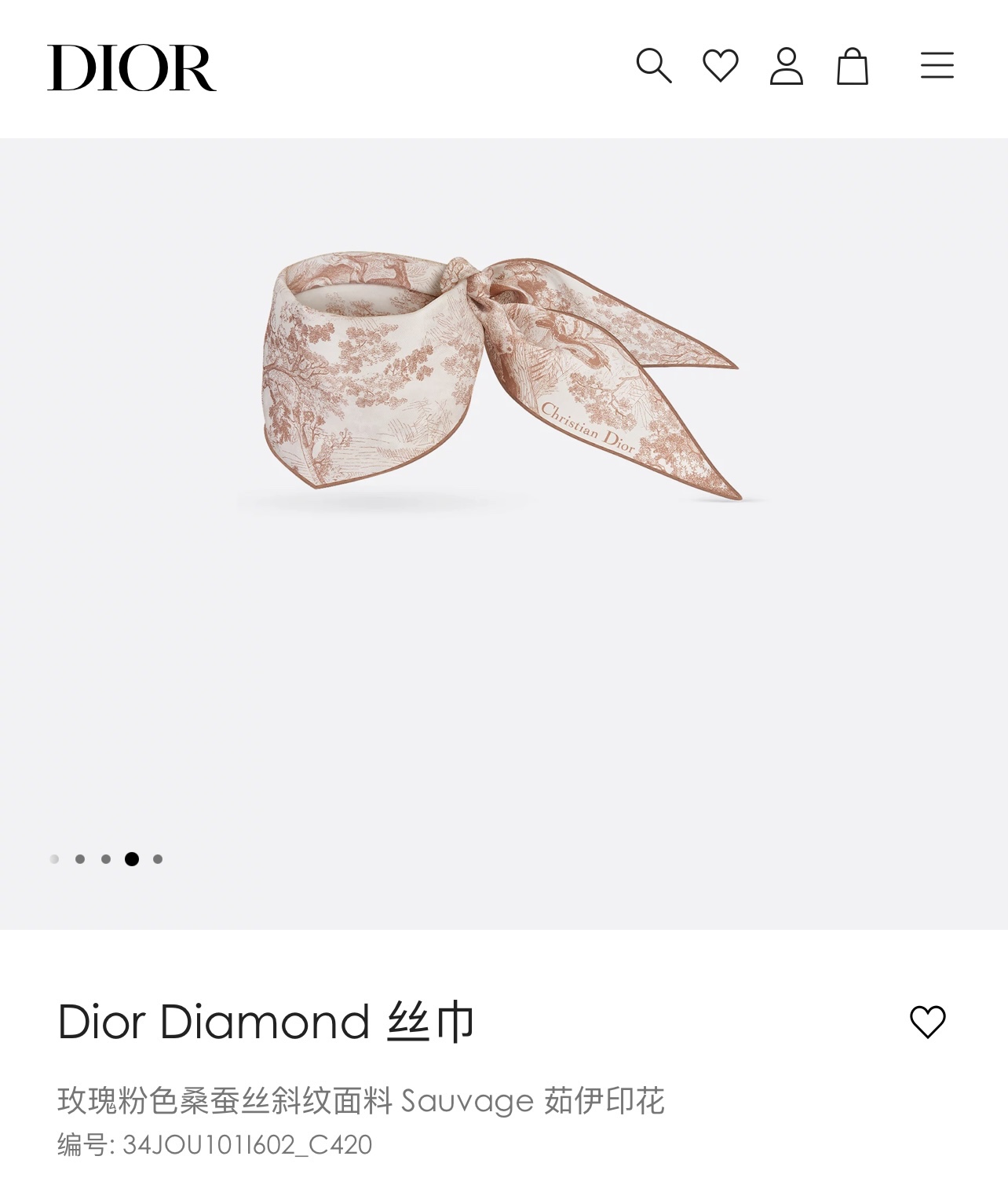The image size is (1008, 1189).
Task: Open the shopping bag
Action: coord(852,66)
